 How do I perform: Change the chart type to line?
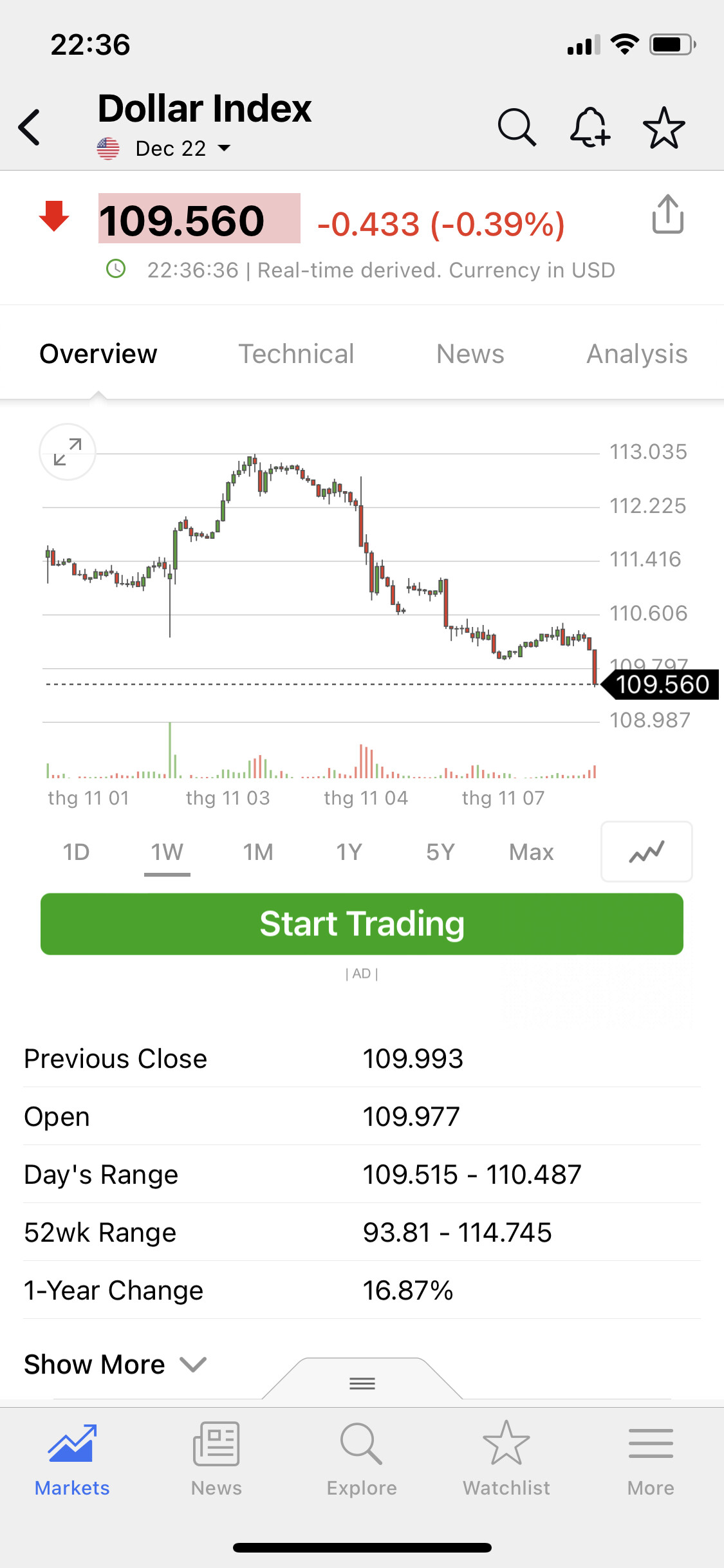click(x=646, y=852)
